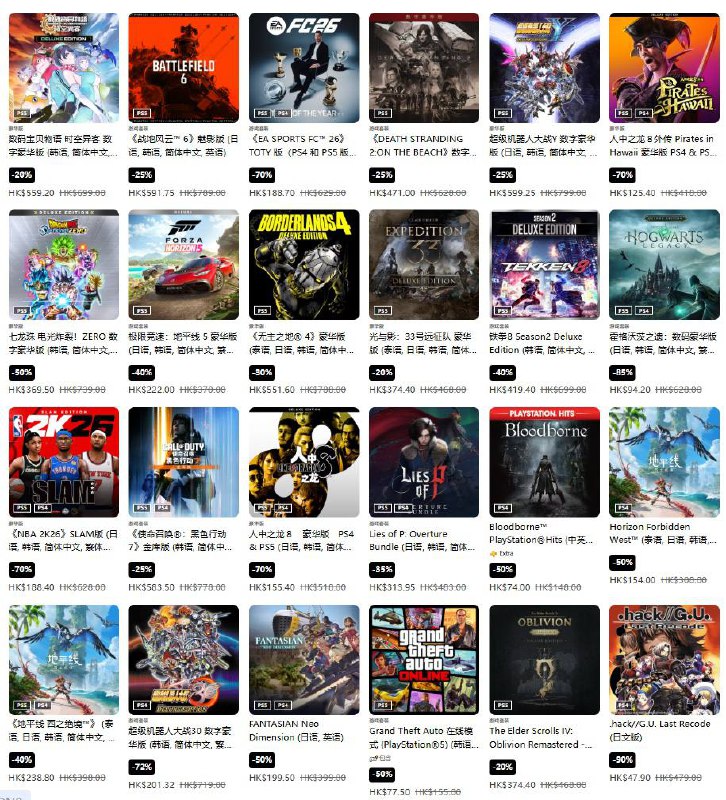Open Grand Theft Auto Online tile
Image resolution: width=726 pixels, height=800 pixels.
[x=423, y=658]
